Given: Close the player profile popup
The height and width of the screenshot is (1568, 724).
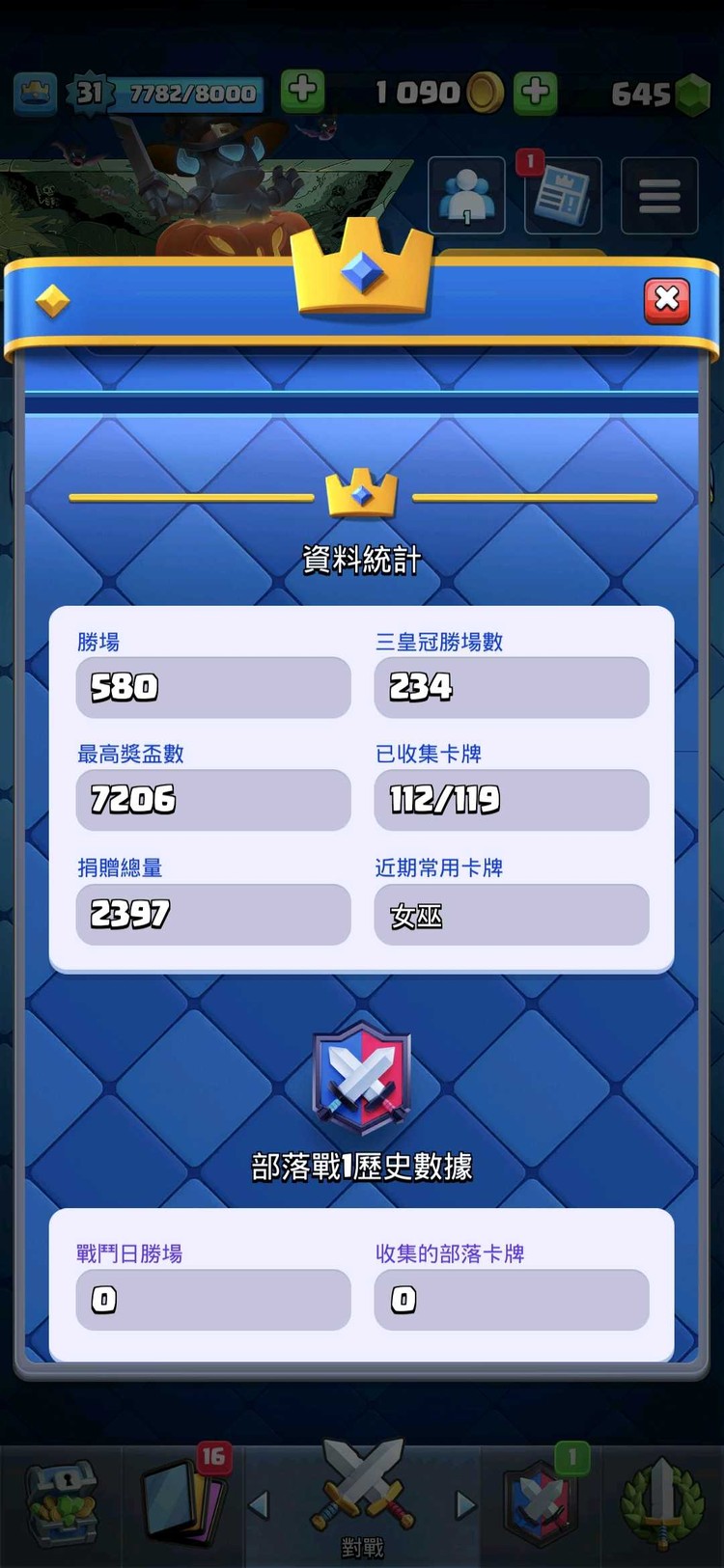Looking at the screenshot, I should coord(667,300).
